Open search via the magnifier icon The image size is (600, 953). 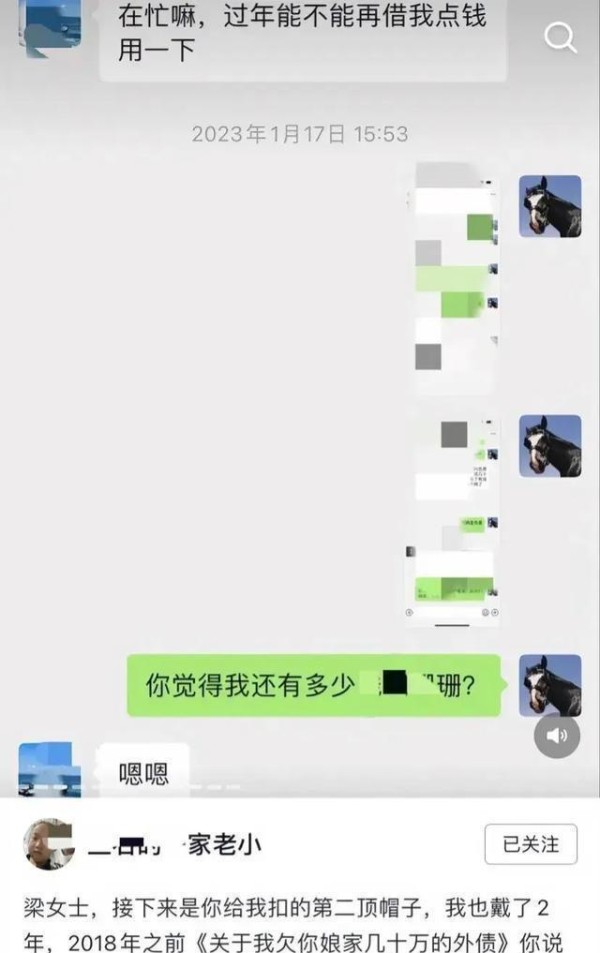560,38
